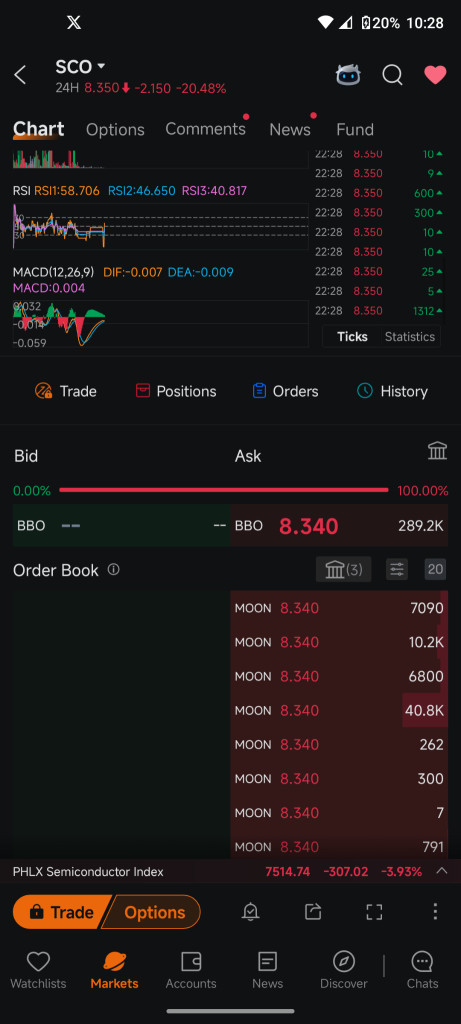Open order book settings sliders icon
This screenshot has height=1024, width=461.
(397, 569)
